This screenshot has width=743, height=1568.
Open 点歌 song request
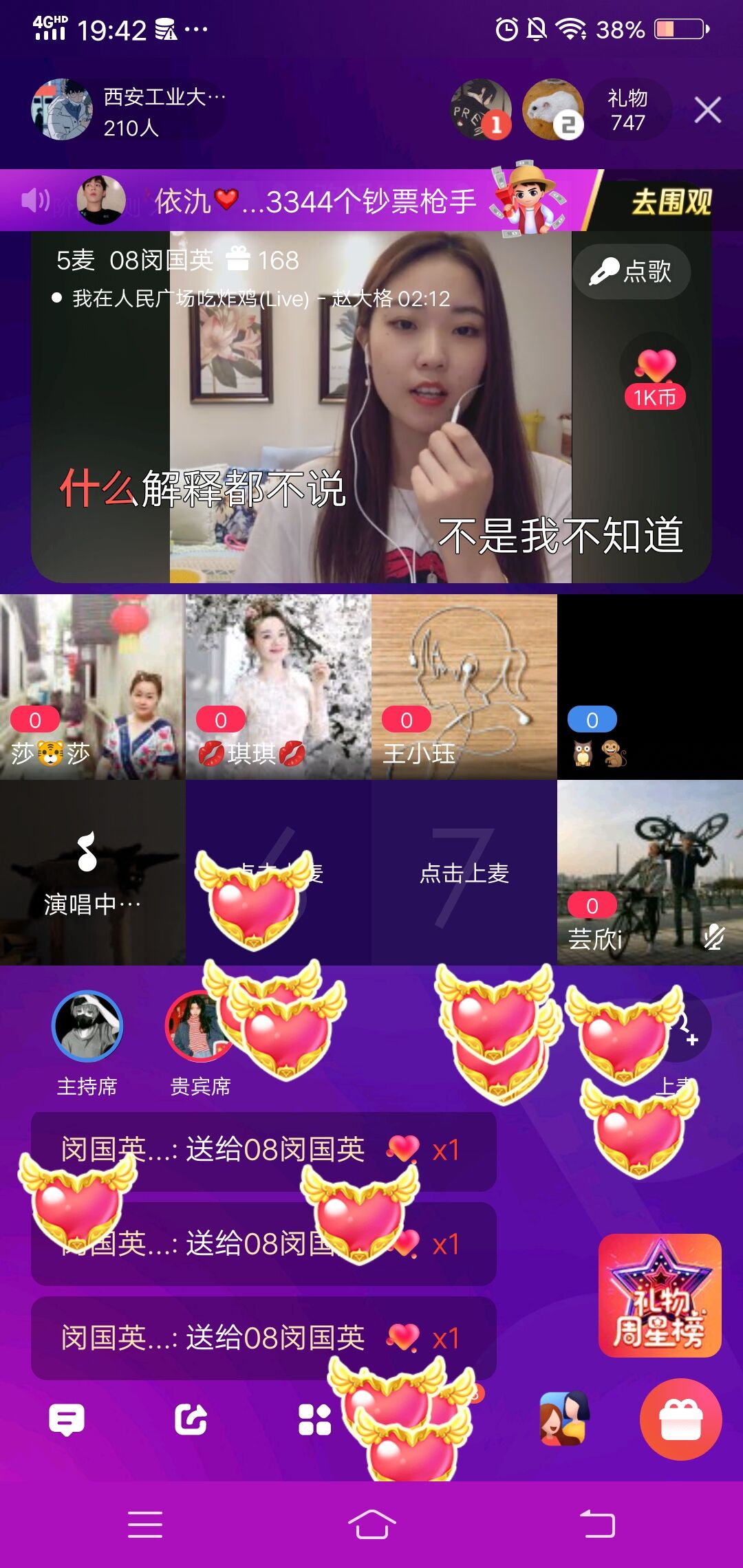pos(632,272)
